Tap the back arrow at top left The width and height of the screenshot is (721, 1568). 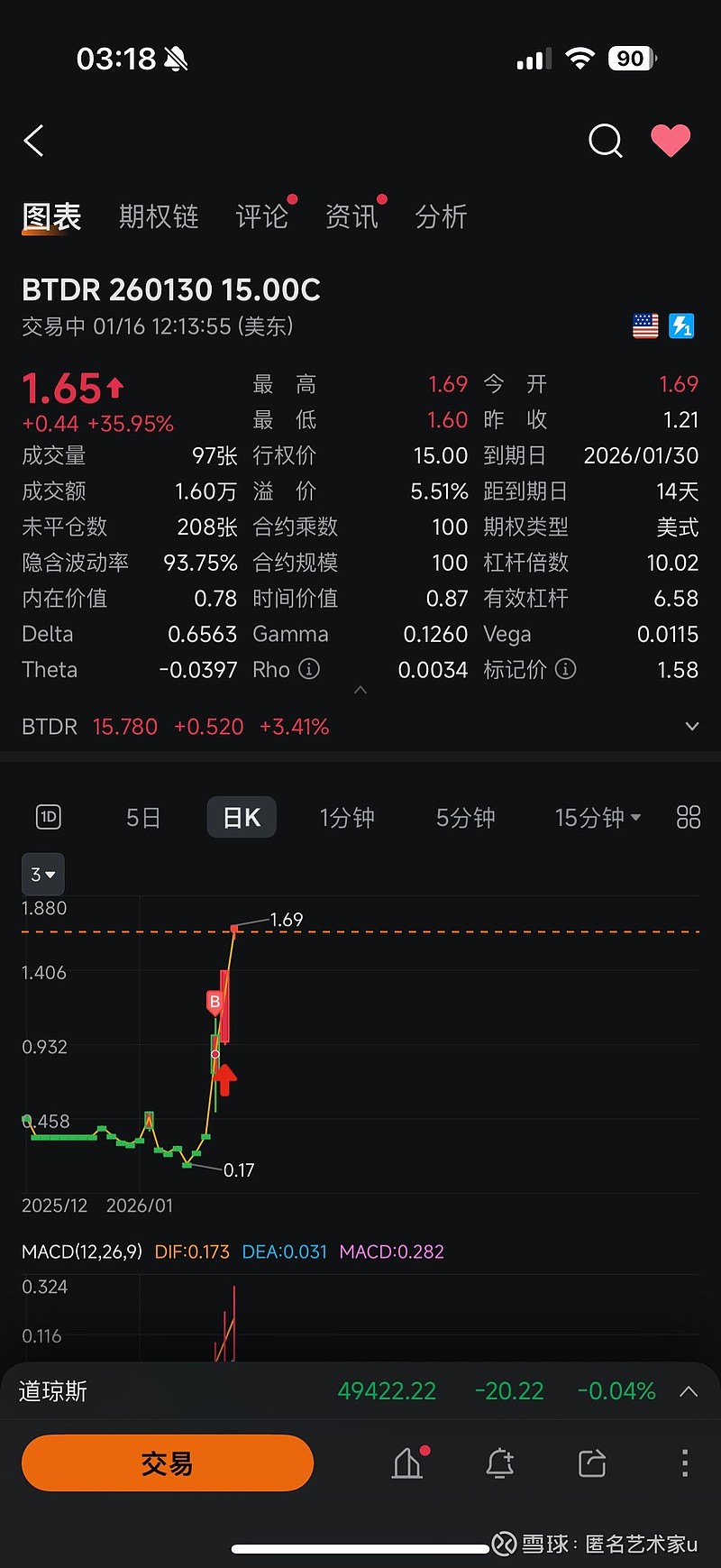click(x=33, y=141)
